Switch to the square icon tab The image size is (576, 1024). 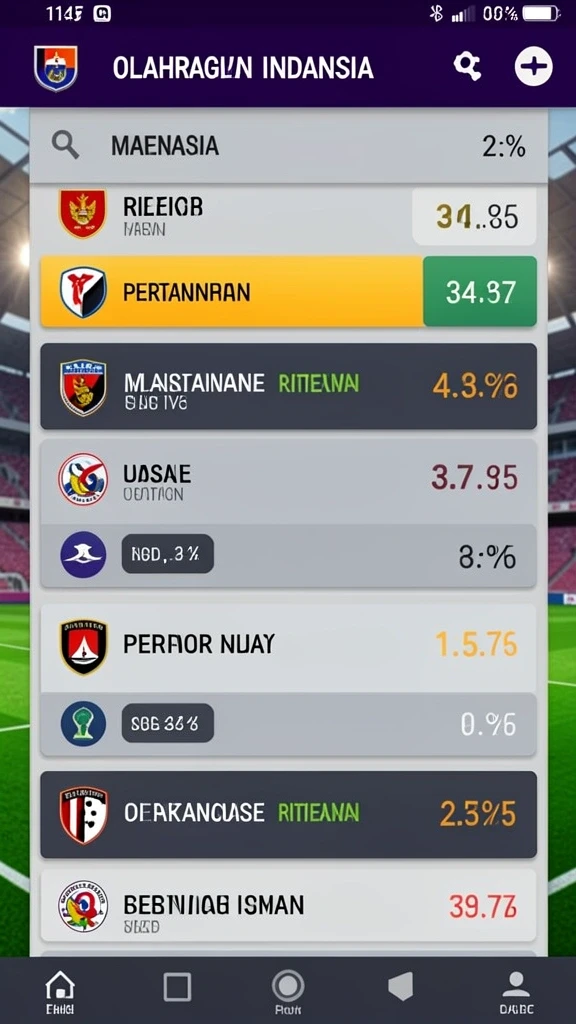[x=177, y=987]
